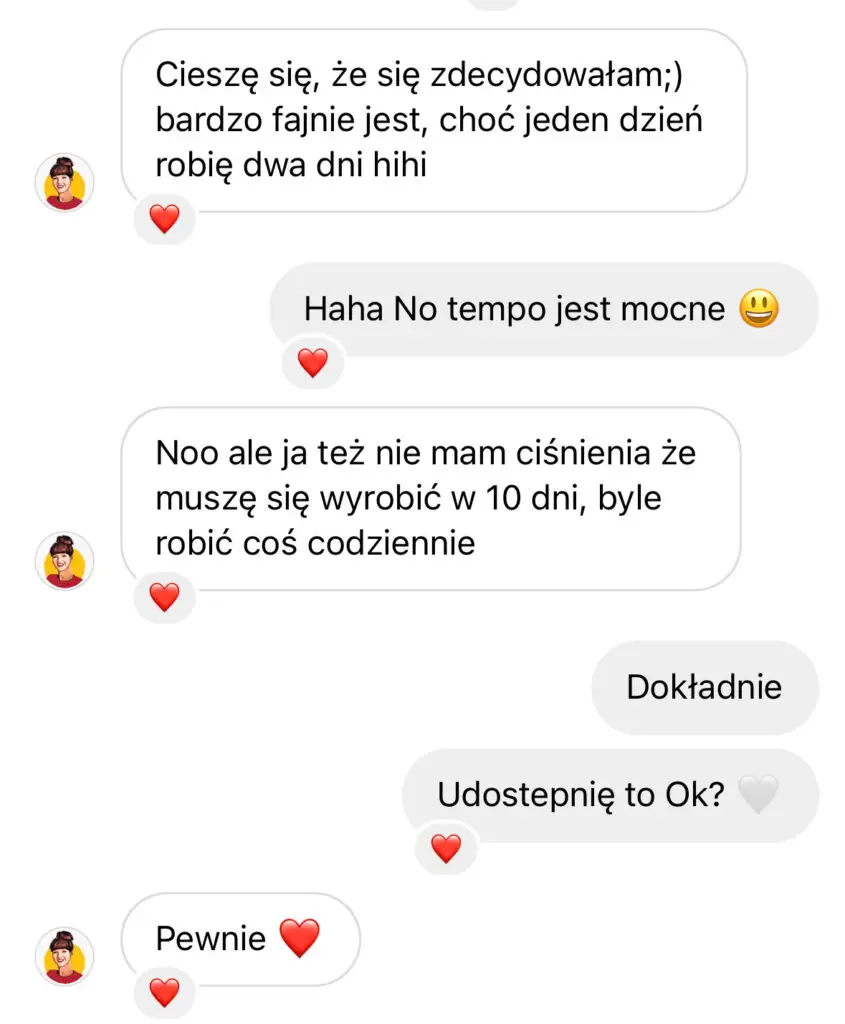Viewport: 845px width, 1024px height.
Task: Open heart reaction on "Haha No tempo jest mocne"
Action: coord(313,362)
